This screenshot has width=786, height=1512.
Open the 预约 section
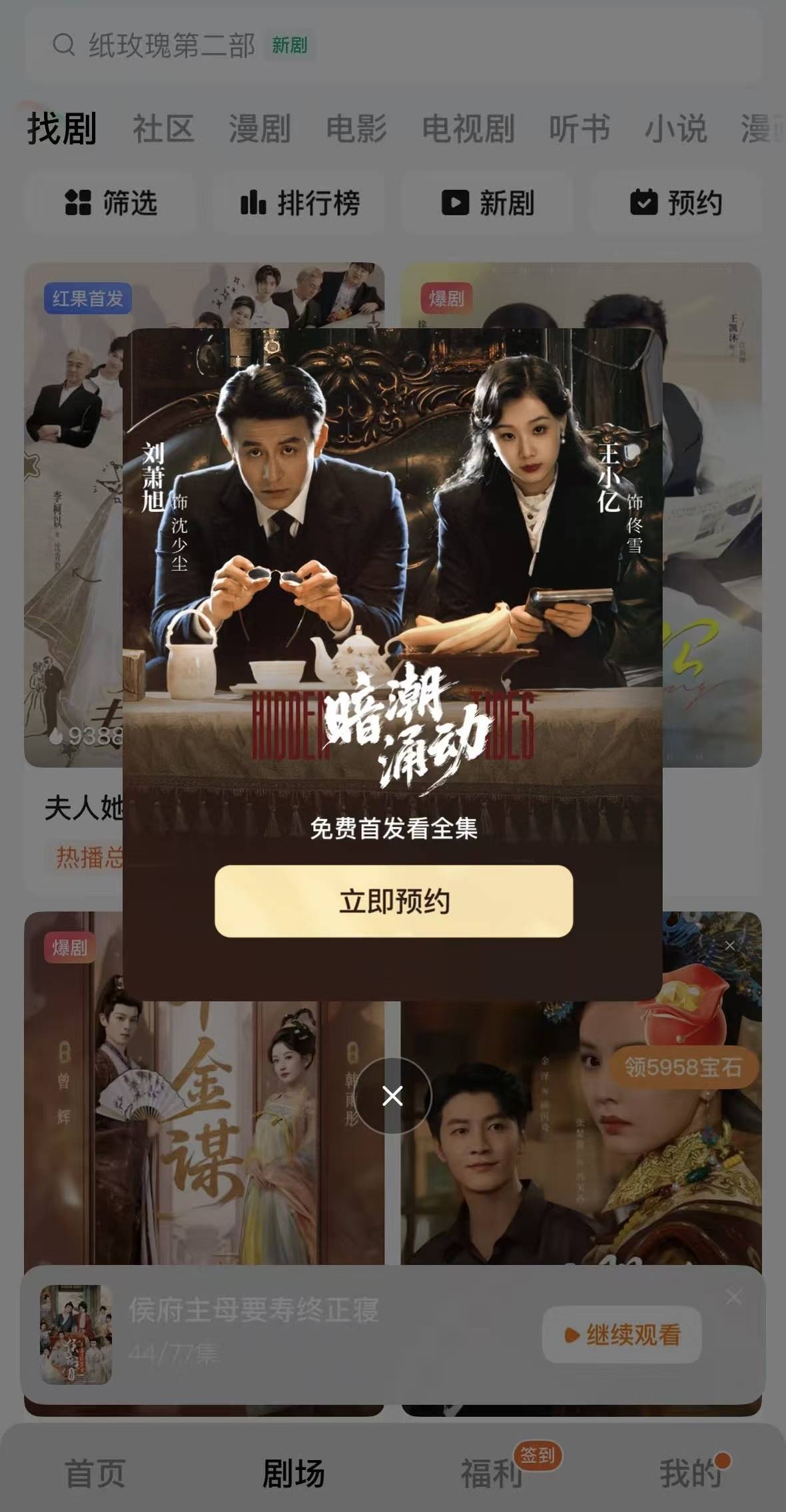coord(675,202)
